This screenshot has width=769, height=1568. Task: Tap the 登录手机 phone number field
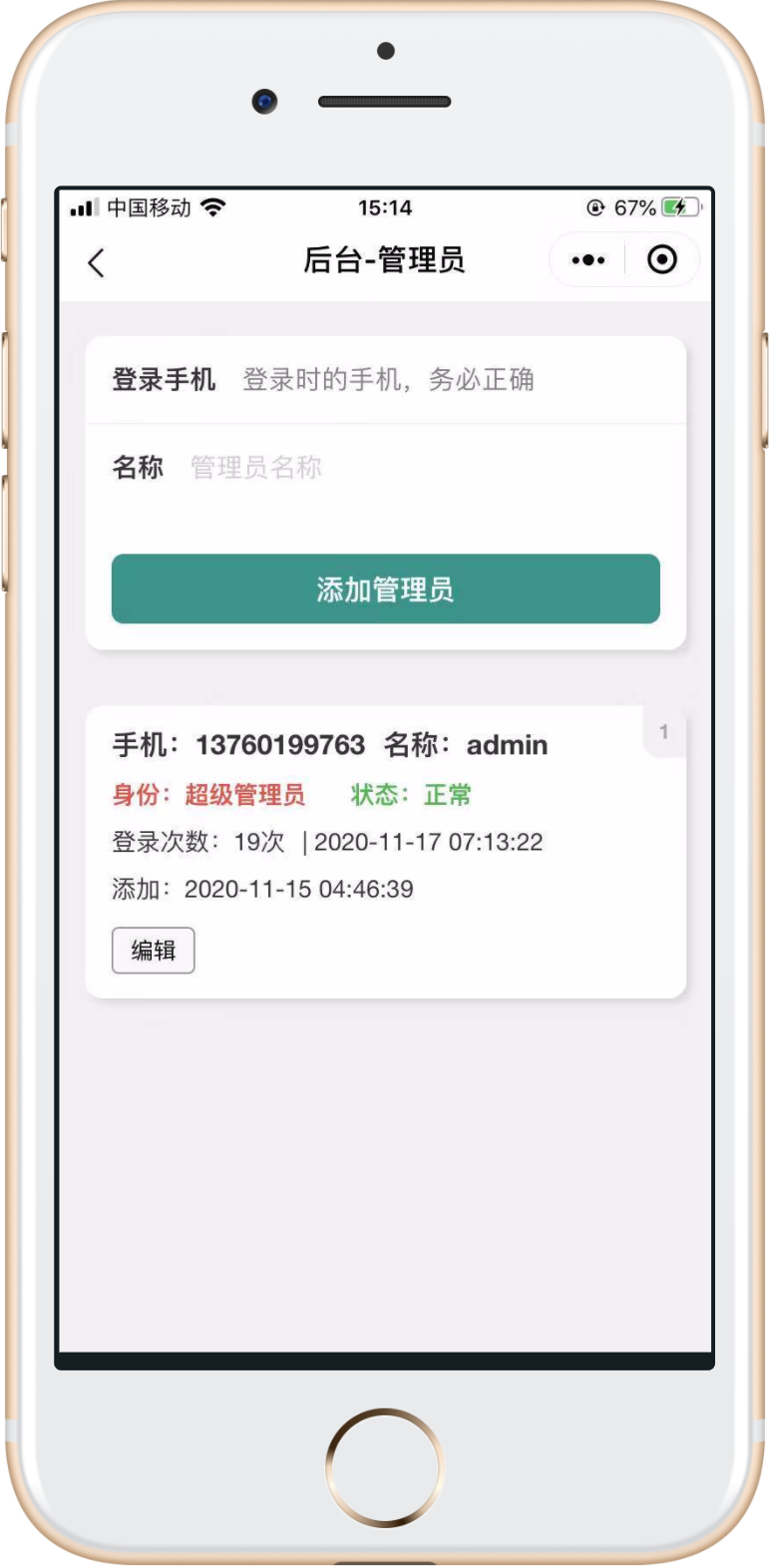(449, 380)
